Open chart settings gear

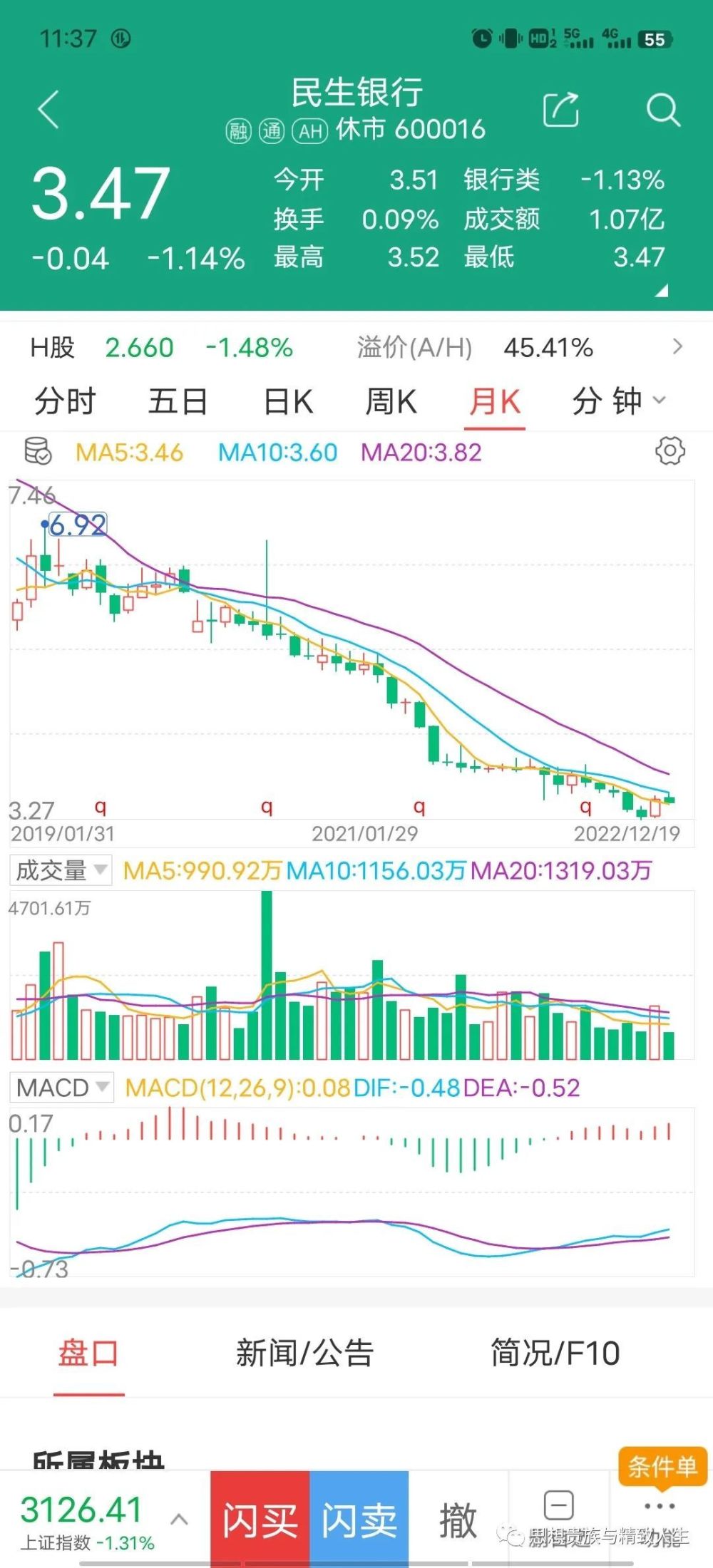[670, 451]
